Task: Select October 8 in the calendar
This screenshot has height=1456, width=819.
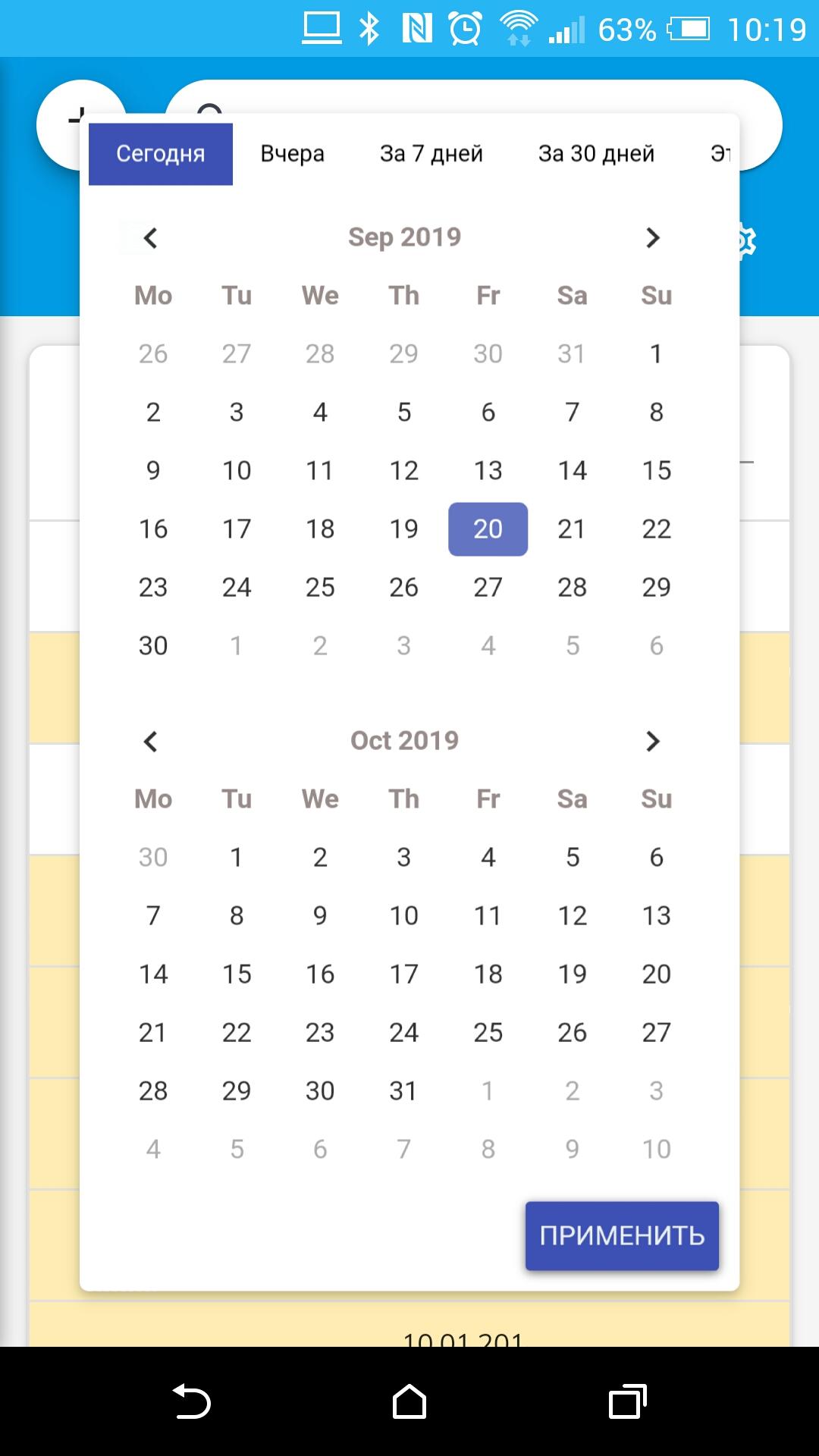Action: tap(237, 916)
